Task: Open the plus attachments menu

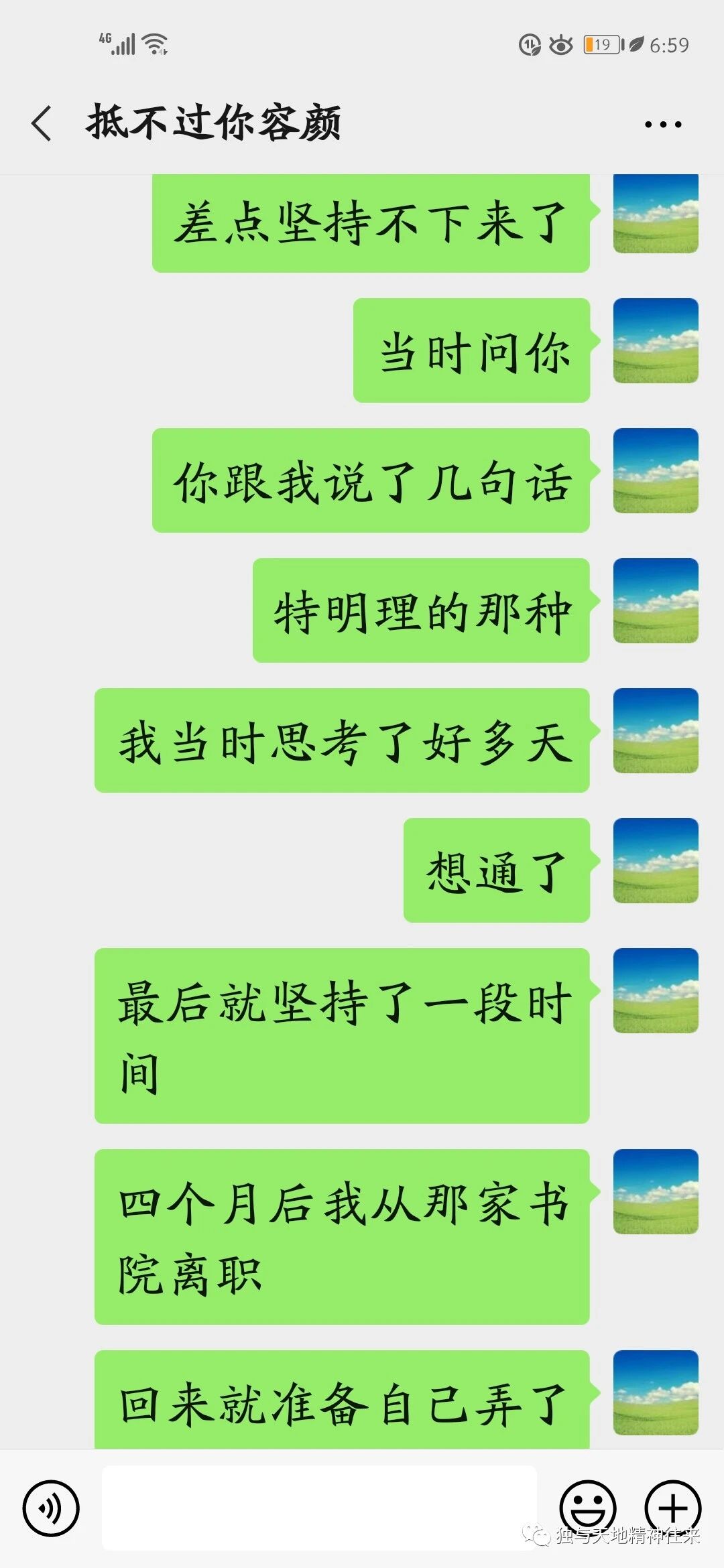Action: (x=672, y=1508)
